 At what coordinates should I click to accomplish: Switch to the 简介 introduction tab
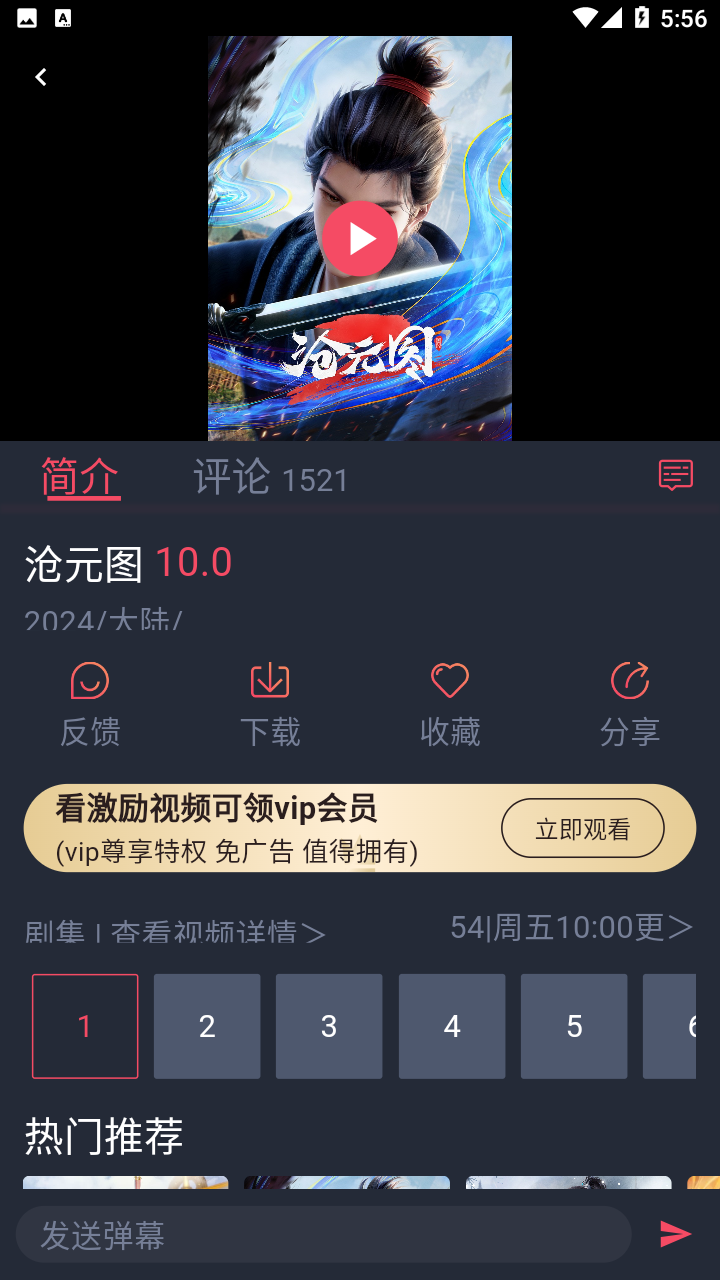pos(81,477)
